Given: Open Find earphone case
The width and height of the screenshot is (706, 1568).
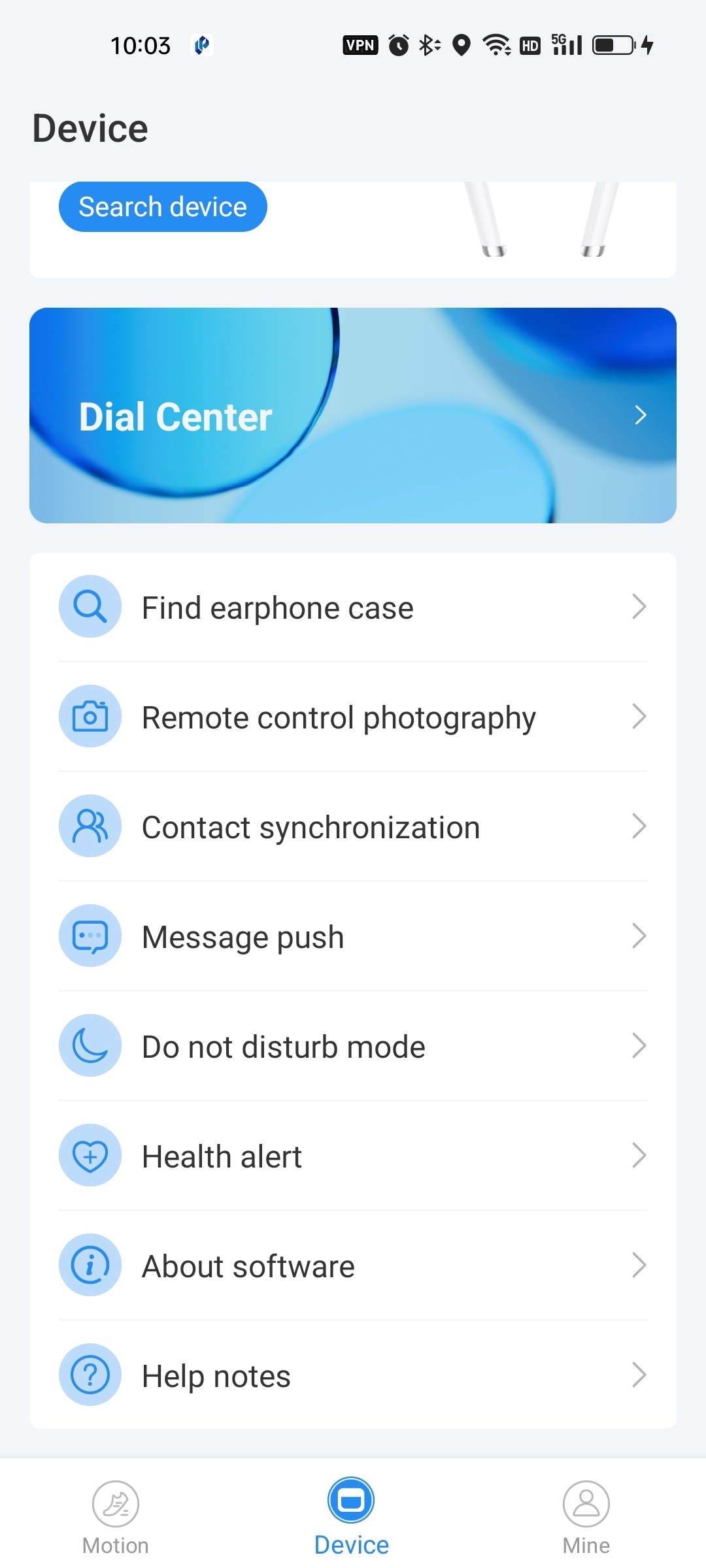Looking at the screenshot, I should click(x=353, y=607).
